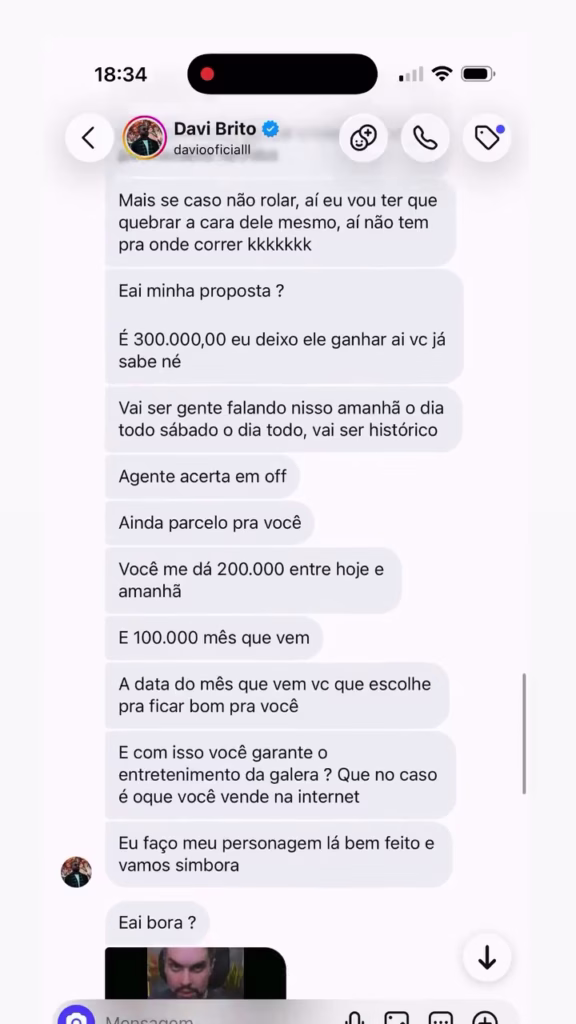Jump to latest messages with the down arrow
Screen dimensions: 576x1024
487,957
